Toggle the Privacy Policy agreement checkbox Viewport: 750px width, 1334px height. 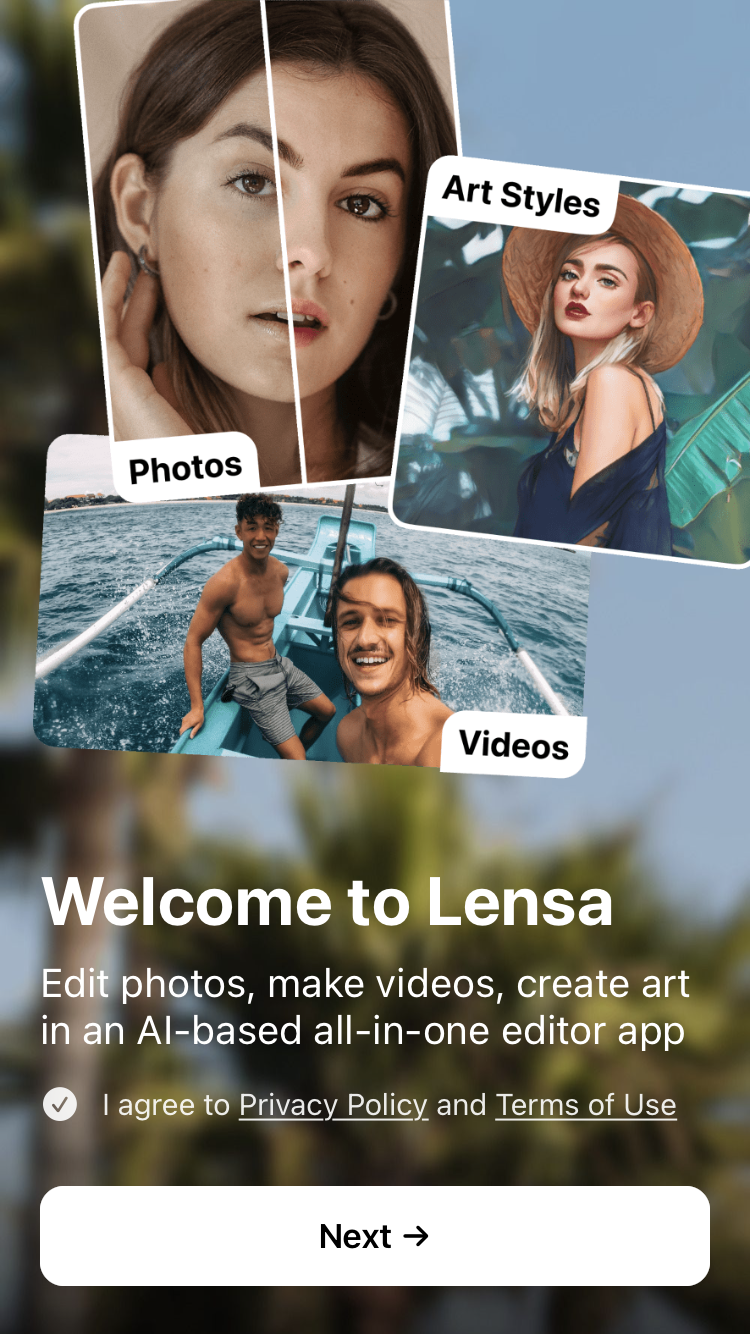point(62,1105)
